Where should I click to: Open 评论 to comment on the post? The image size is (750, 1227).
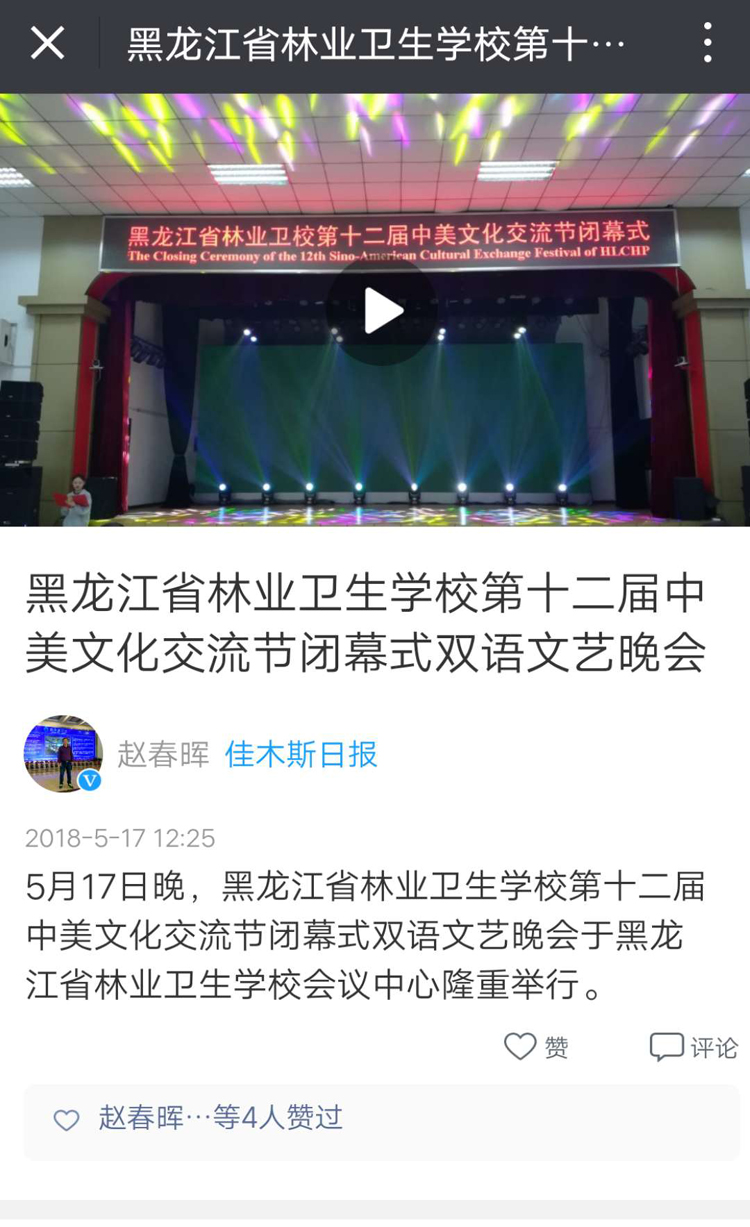[694, 1047]
